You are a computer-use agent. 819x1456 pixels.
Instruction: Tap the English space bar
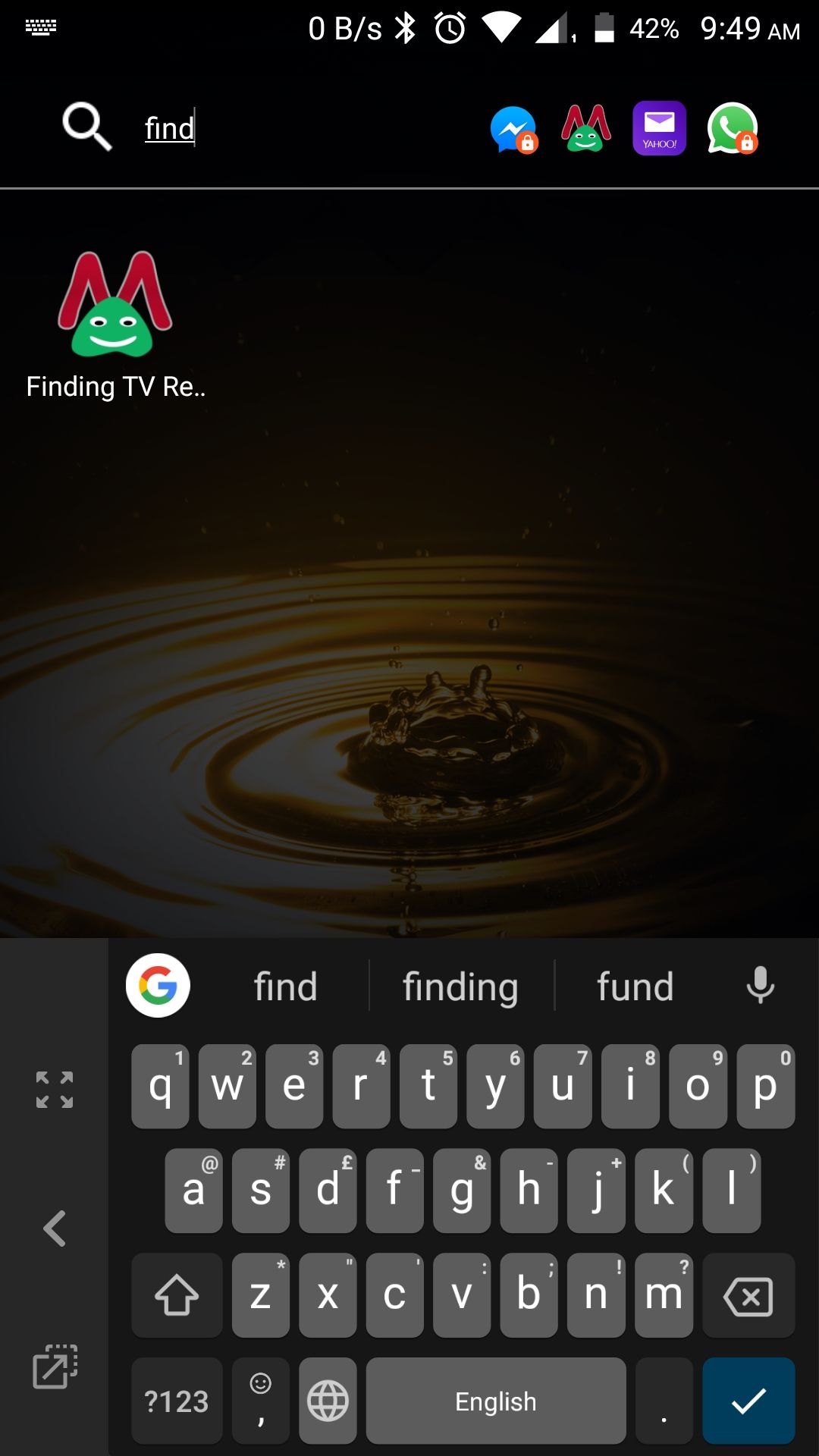(x=495, y=1401)
